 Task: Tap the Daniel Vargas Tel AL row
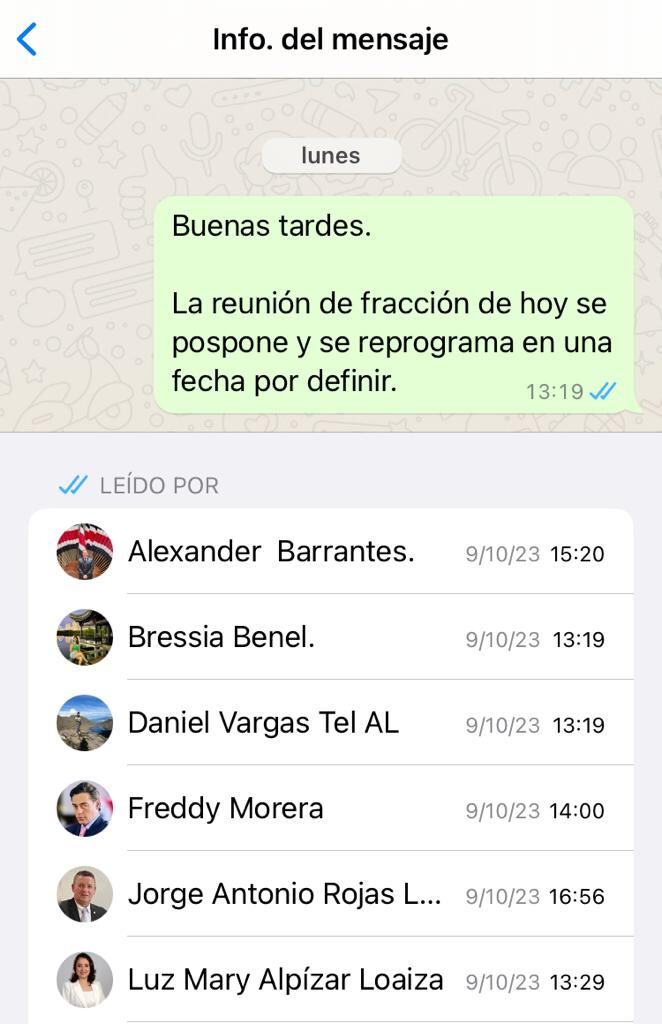330,723
